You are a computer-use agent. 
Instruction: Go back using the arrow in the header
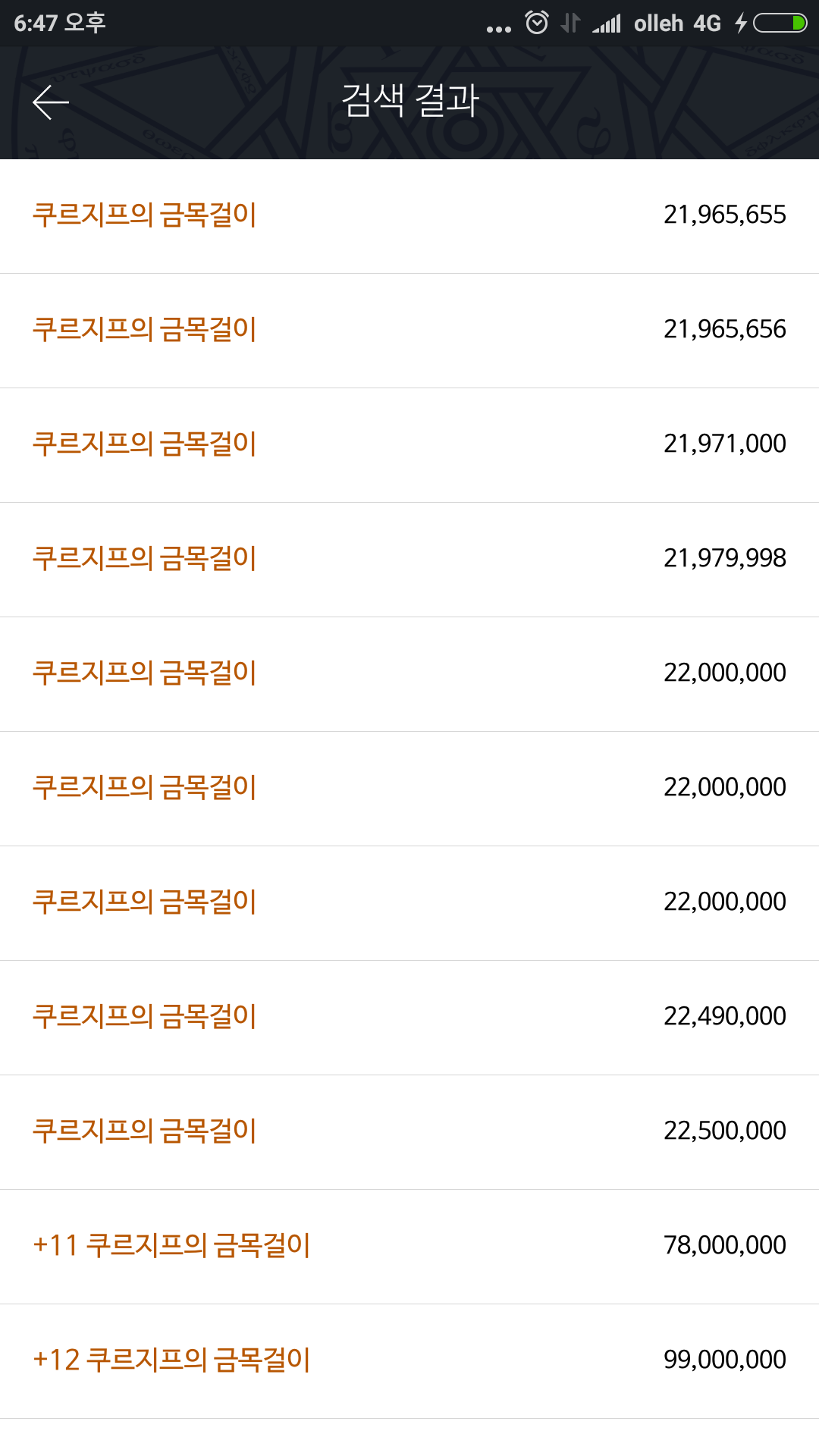tap(51, 102)
